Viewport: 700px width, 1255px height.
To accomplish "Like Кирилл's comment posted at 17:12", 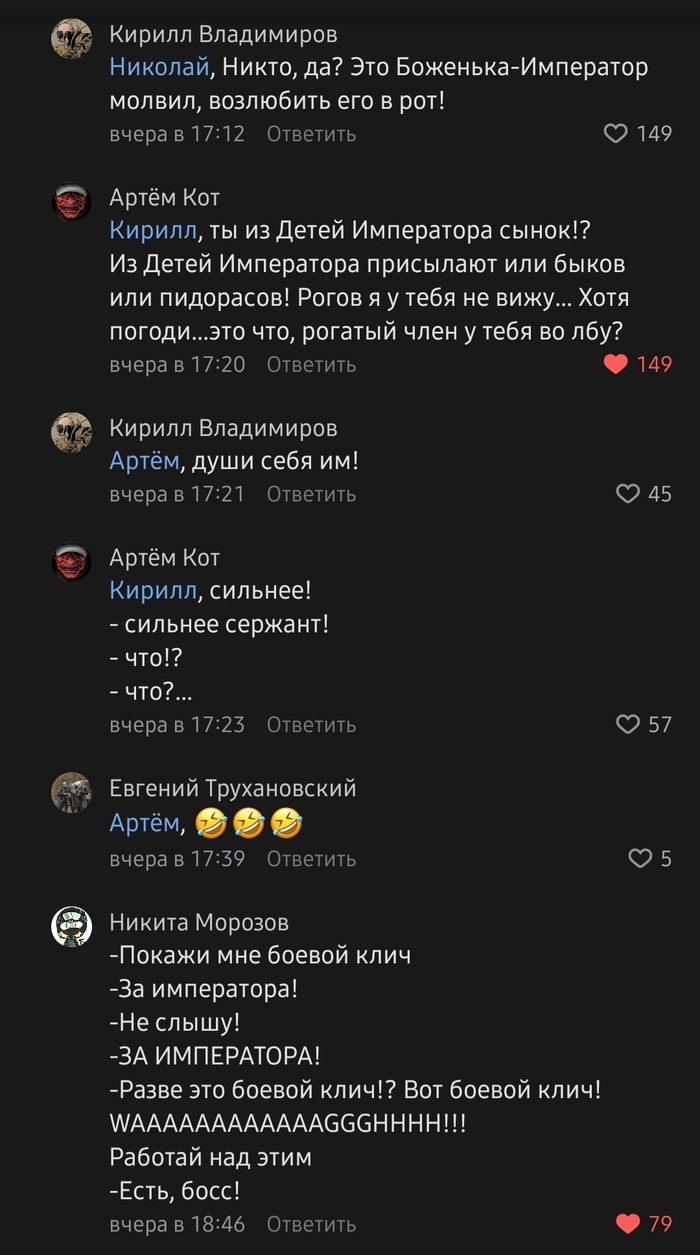I will [x=617, y=133].
